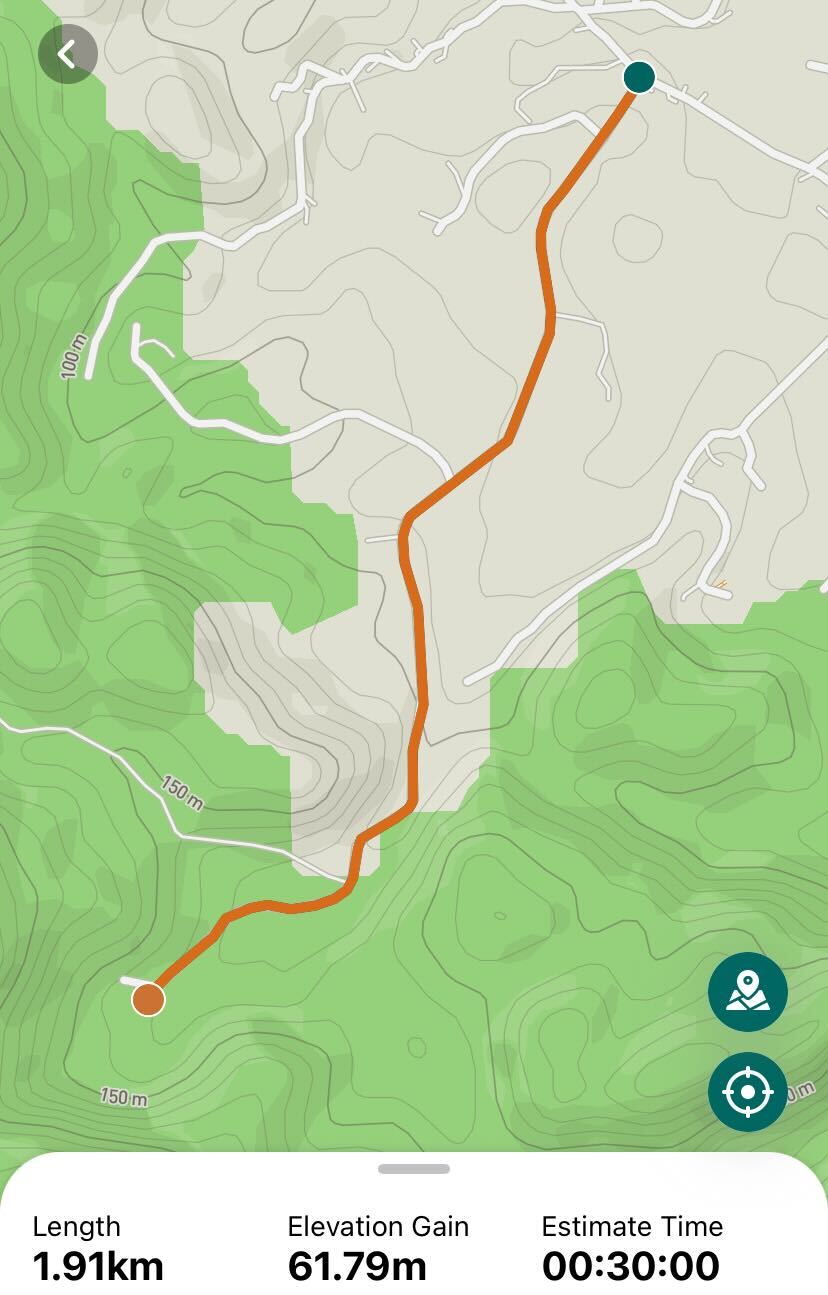This screenshot has height=1295, width=828.
Task: Center map on current location
Action: (x=747, y=1092)
